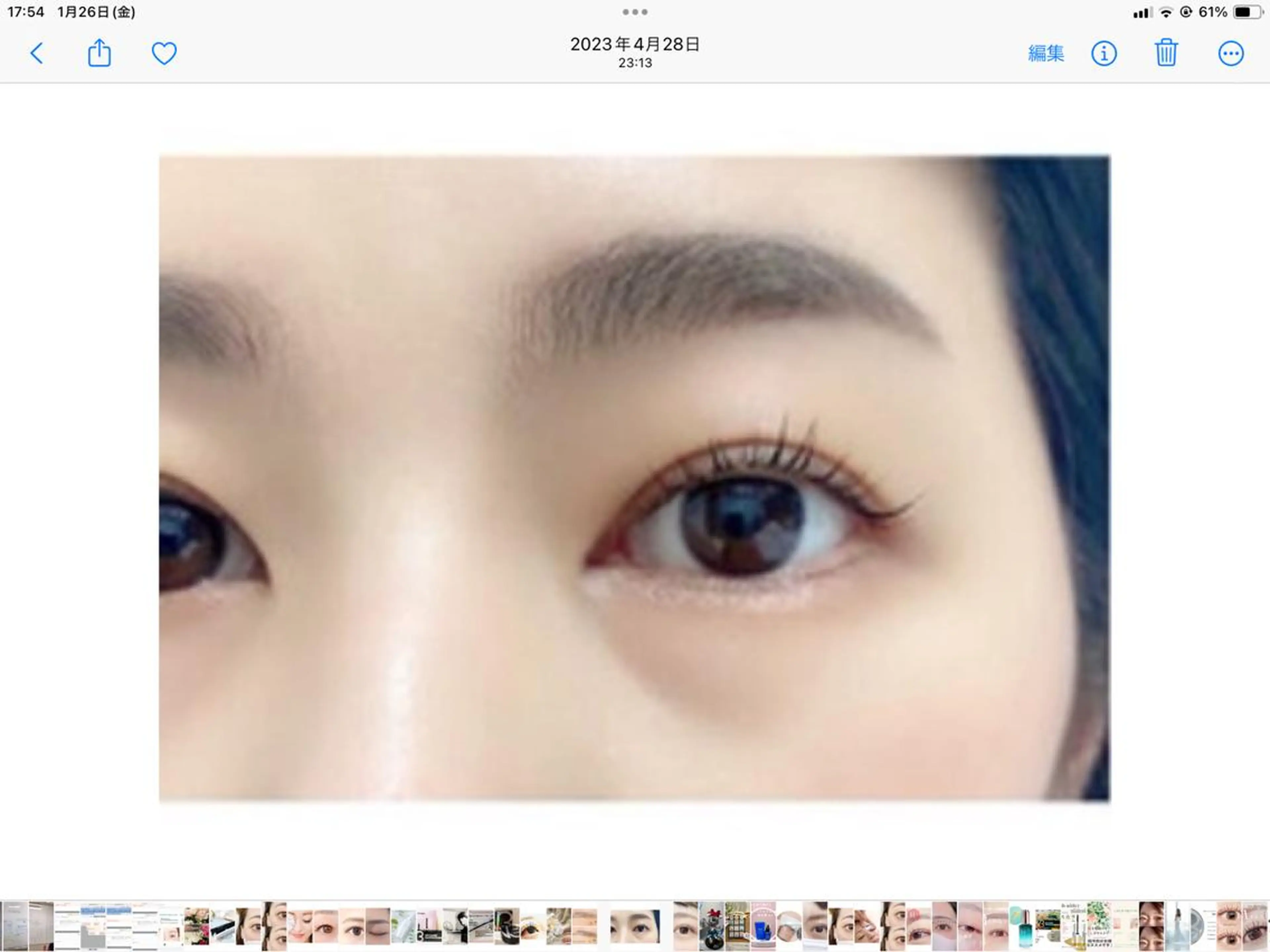Image resolution: width=1270 pixels, height=952 pixels.
Task: Tap the three-dot multitasking control at top
Action: pyautogui.click(x=635, y=12)
